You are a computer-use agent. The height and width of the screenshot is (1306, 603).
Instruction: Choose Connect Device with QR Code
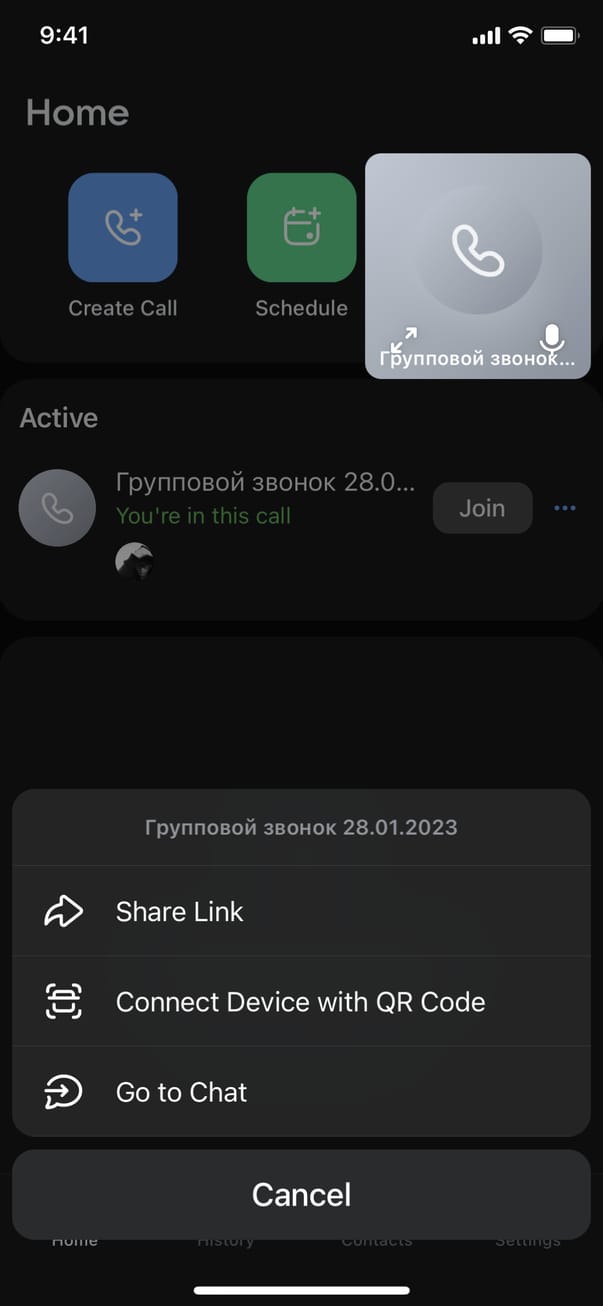300,1002
